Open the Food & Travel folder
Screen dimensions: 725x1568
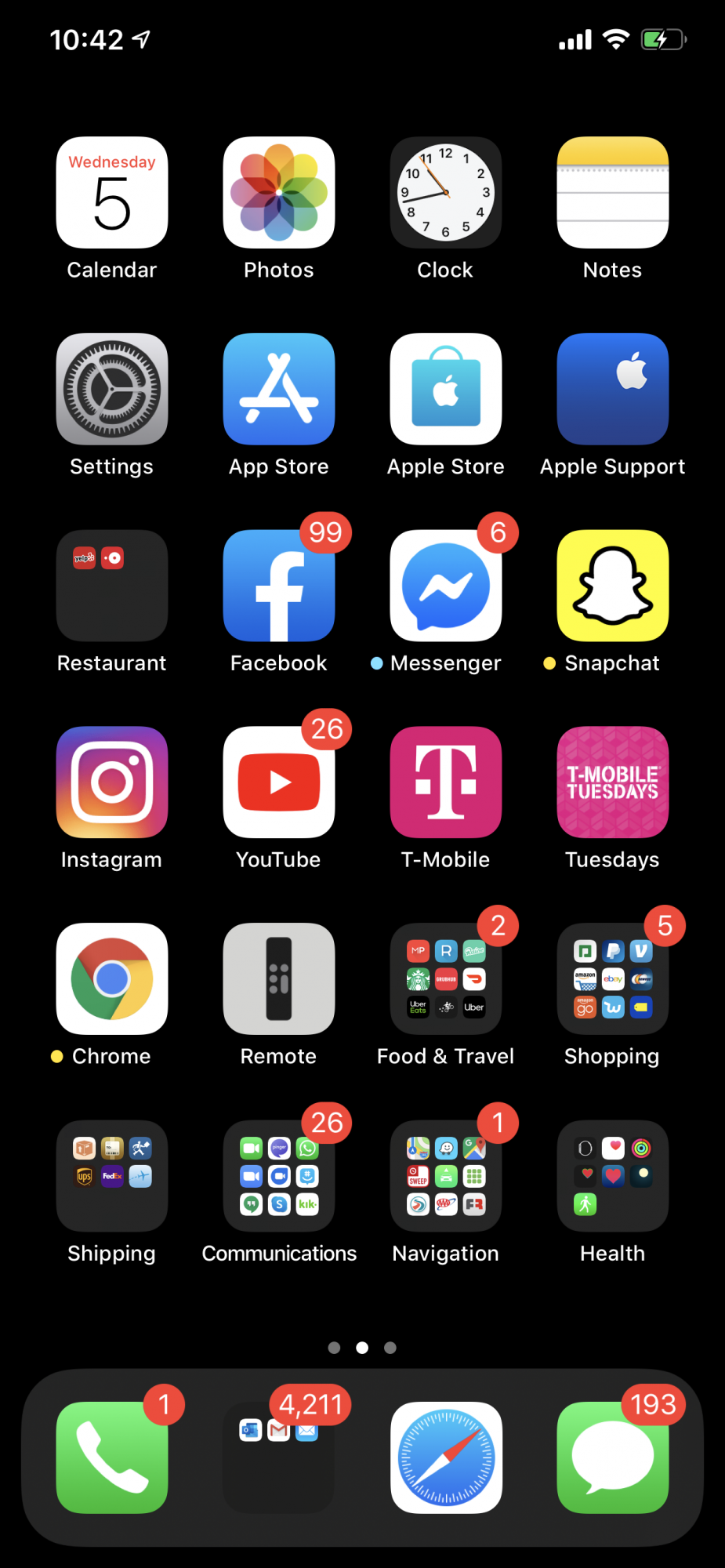click(446, 979)
